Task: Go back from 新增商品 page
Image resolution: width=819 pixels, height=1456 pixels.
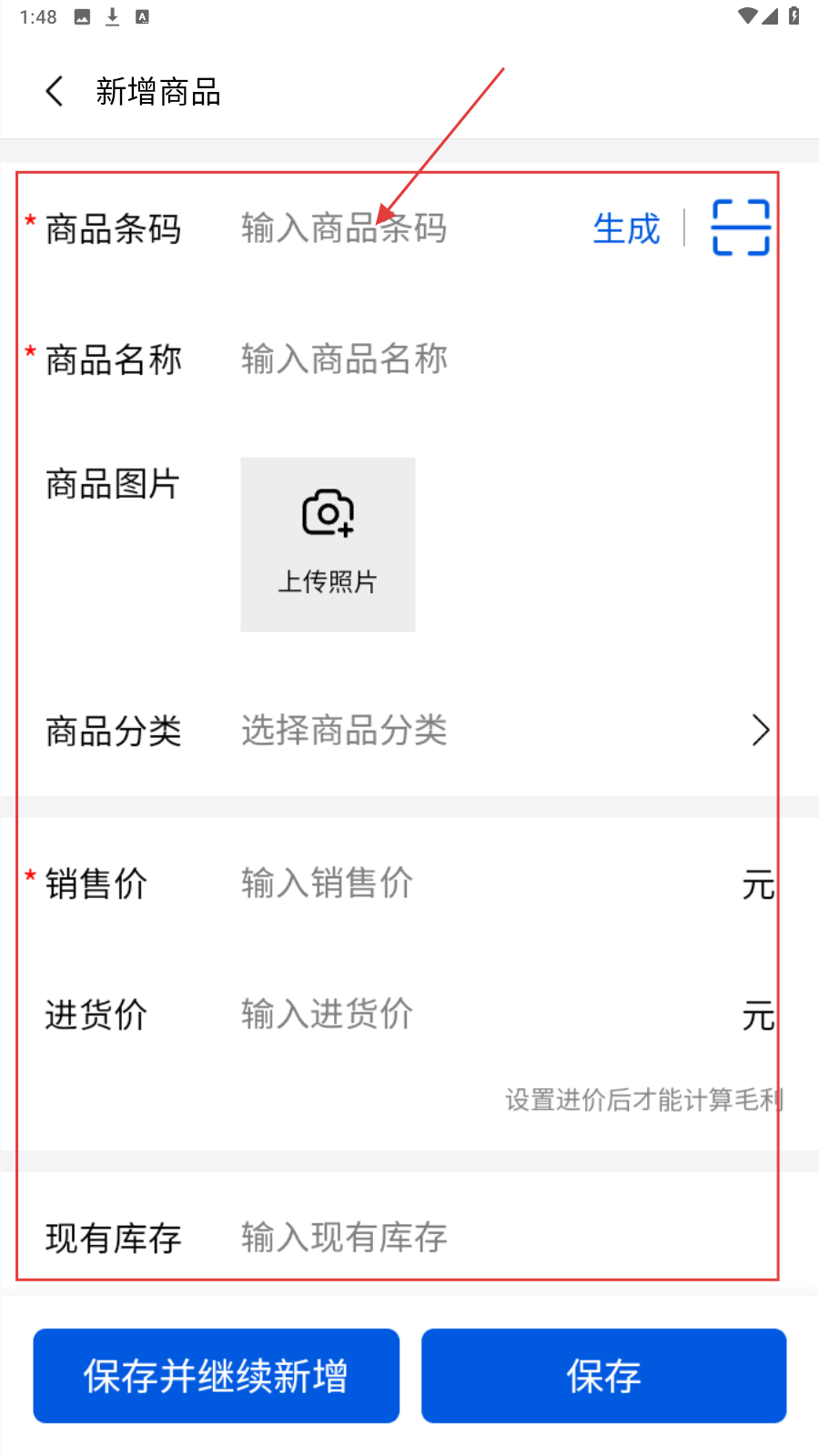Action: click(55, 91)
